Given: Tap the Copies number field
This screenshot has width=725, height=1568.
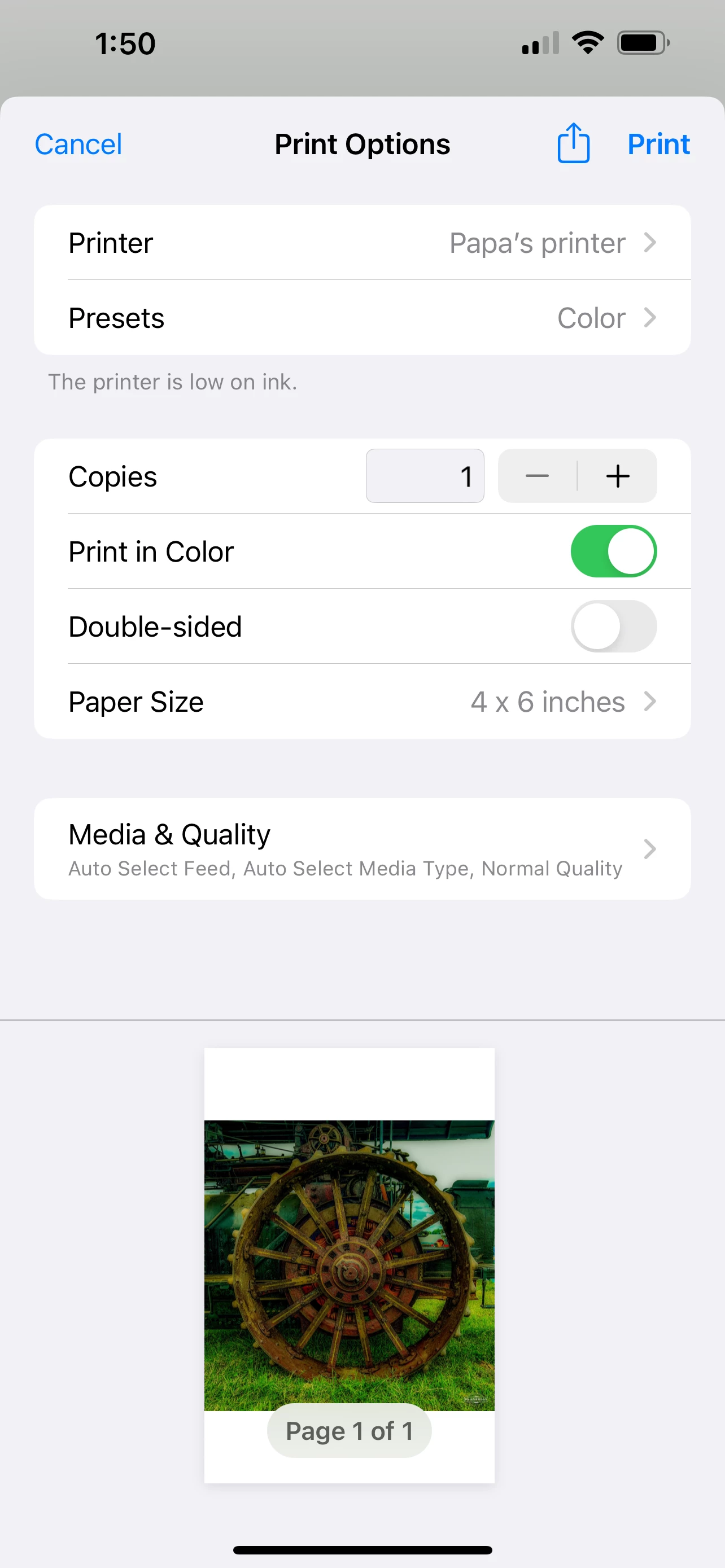Looking at the screenshot, I should pyautogui.click(x=425, y=476).
